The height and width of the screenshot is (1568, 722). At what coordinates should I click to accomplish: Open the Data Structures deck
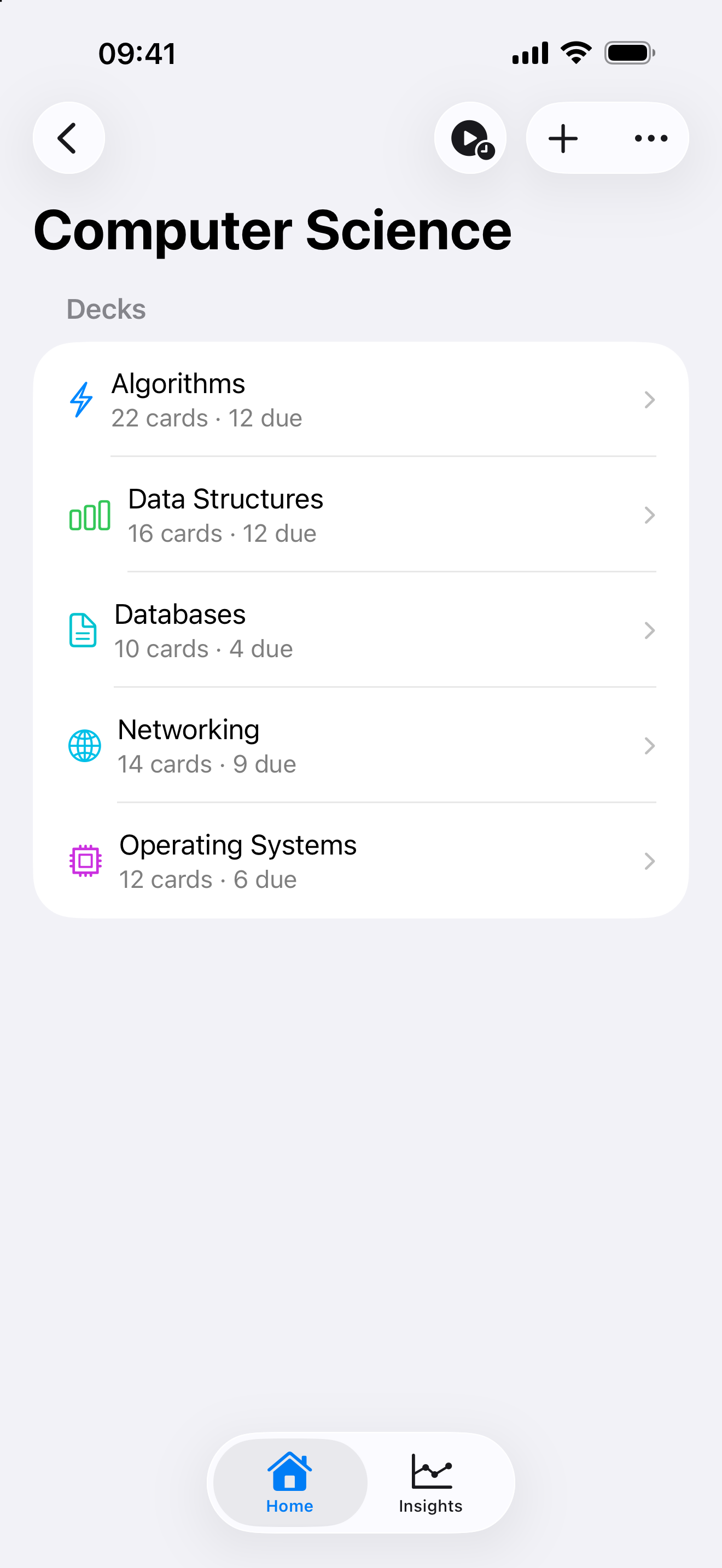tap(361, 516)
